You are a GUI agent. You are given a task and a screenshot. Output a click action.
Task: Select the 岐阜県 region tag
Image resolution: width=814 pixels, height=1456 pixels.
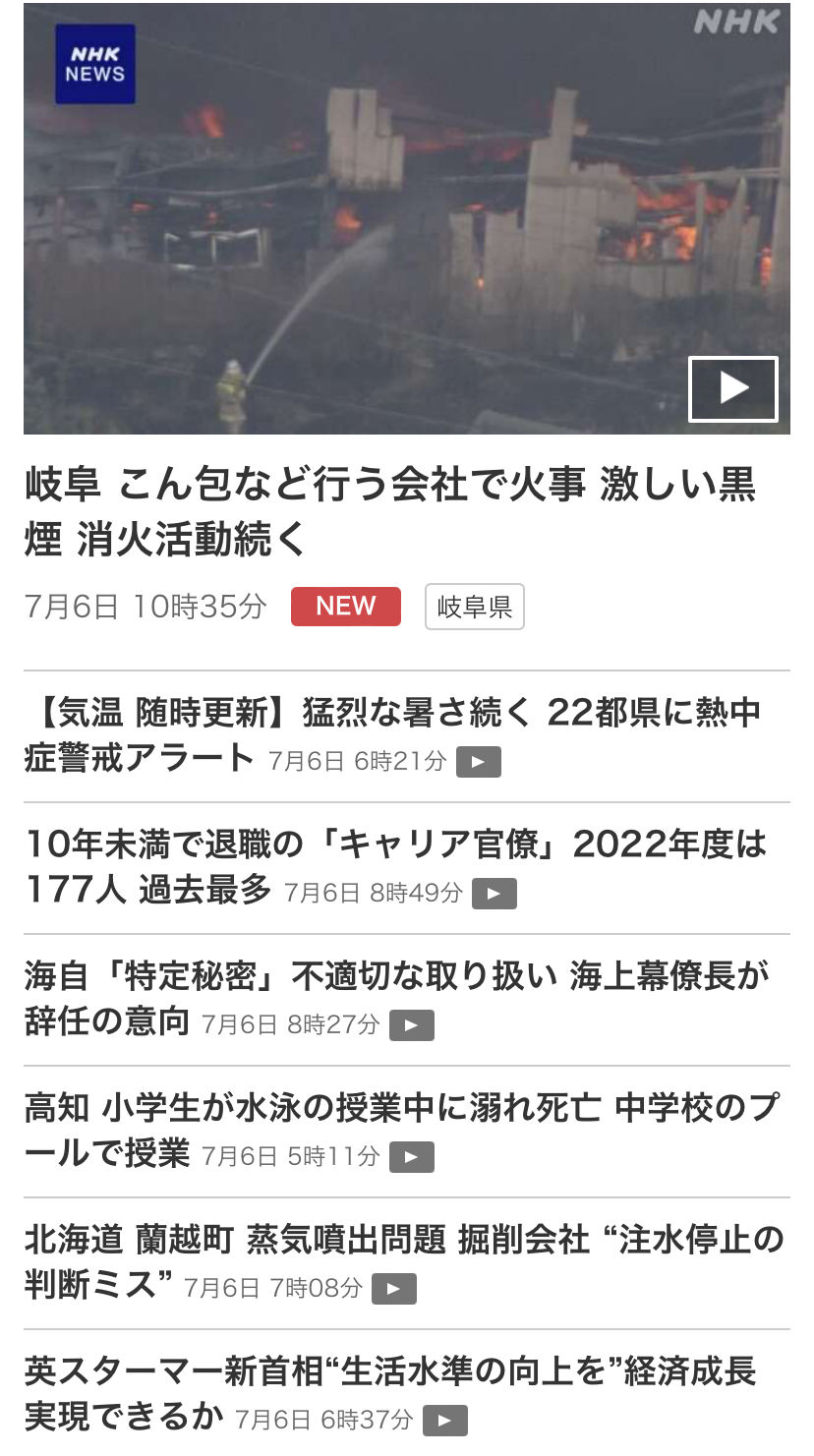[475, 608]
